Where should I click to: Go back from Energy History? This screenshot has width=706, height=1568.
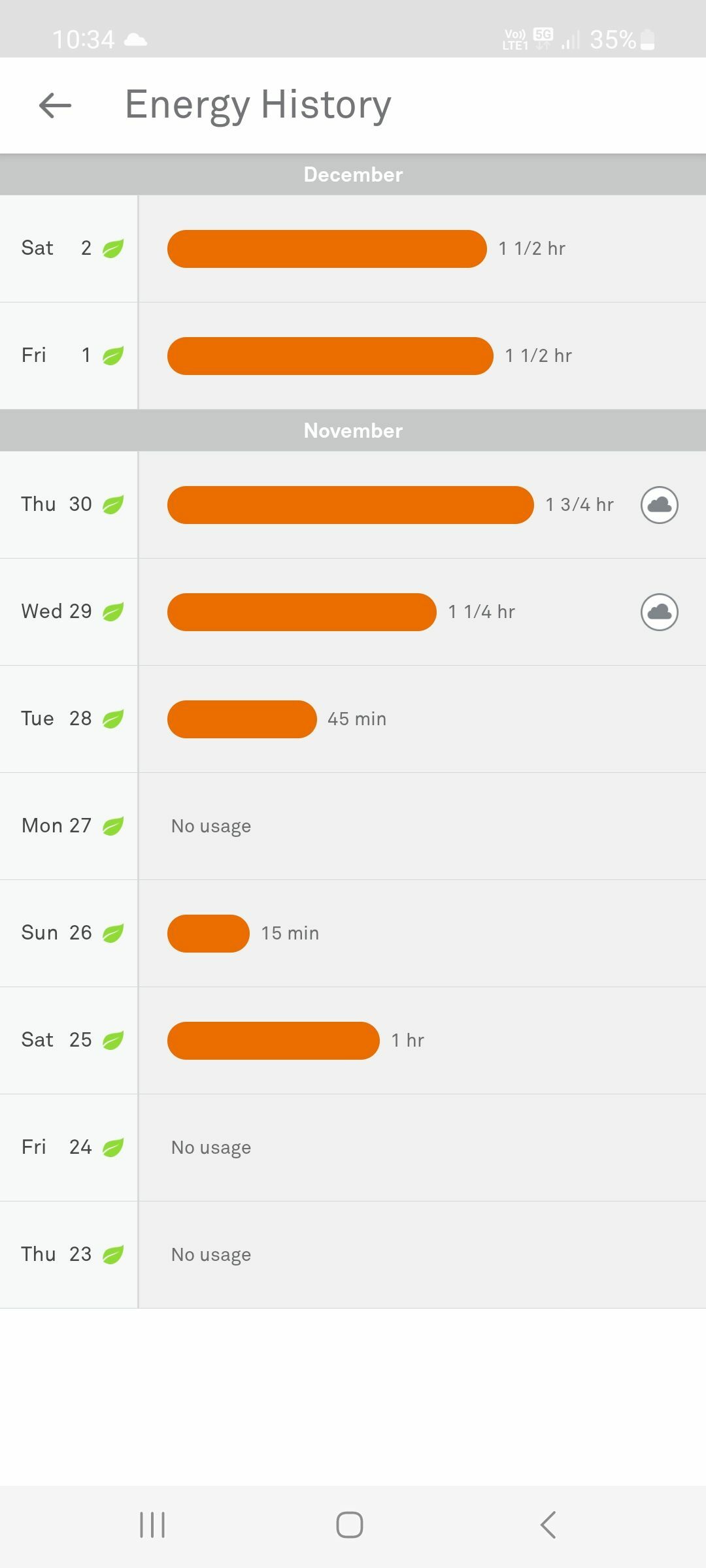coord(55,105)
